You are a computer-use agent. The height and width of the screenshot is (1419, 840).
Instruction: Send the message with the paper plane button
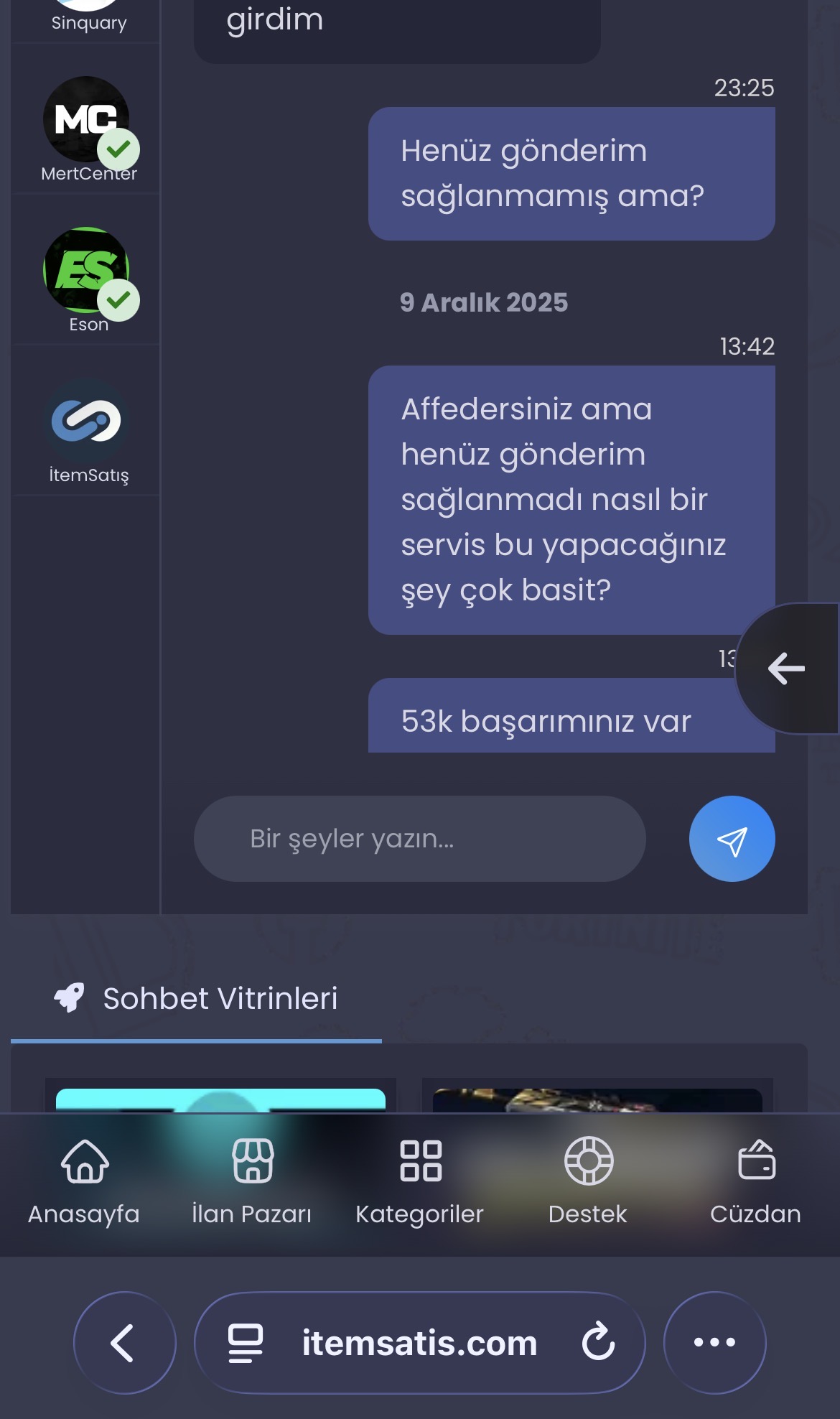[x=732, y=839]
